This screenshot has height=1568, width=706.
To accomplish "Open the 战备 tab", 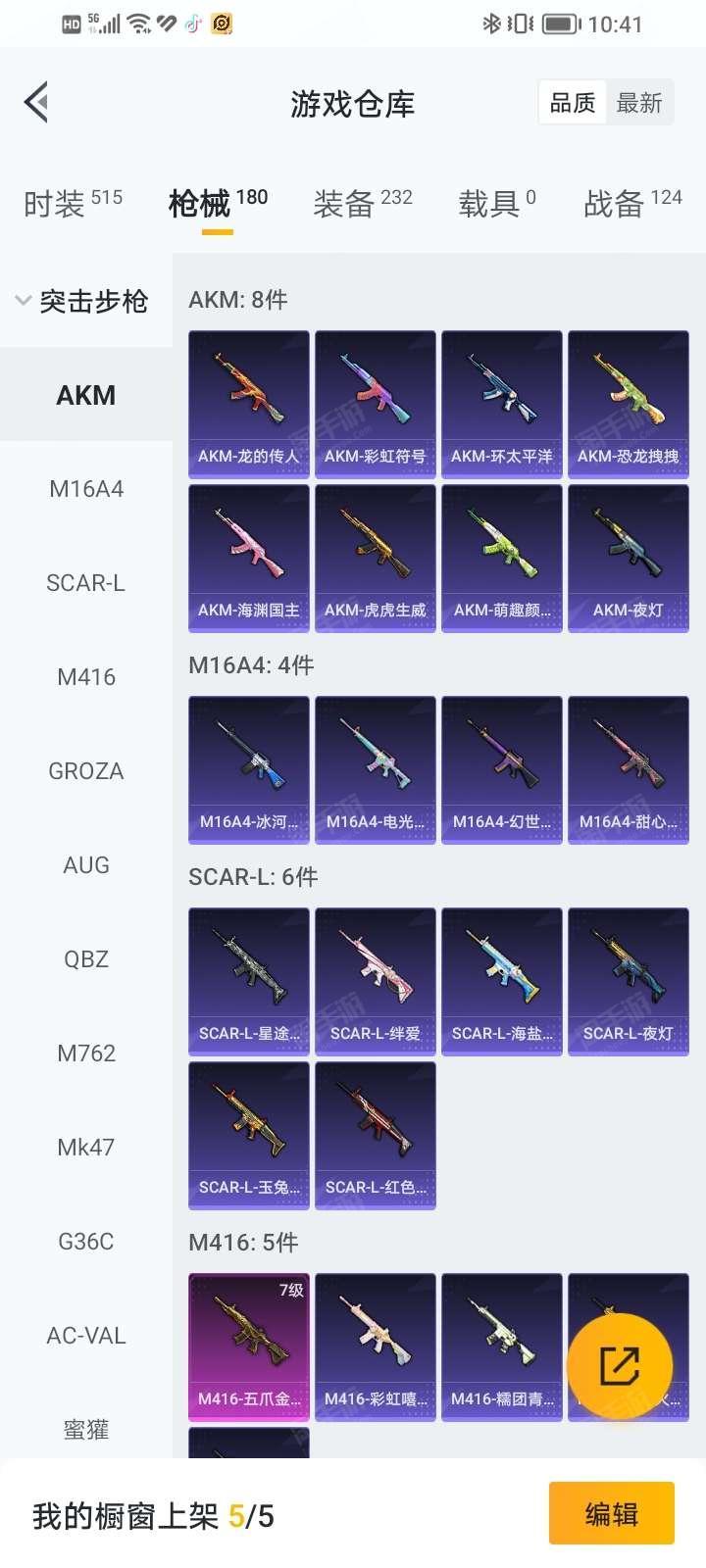I will [632, 204].
